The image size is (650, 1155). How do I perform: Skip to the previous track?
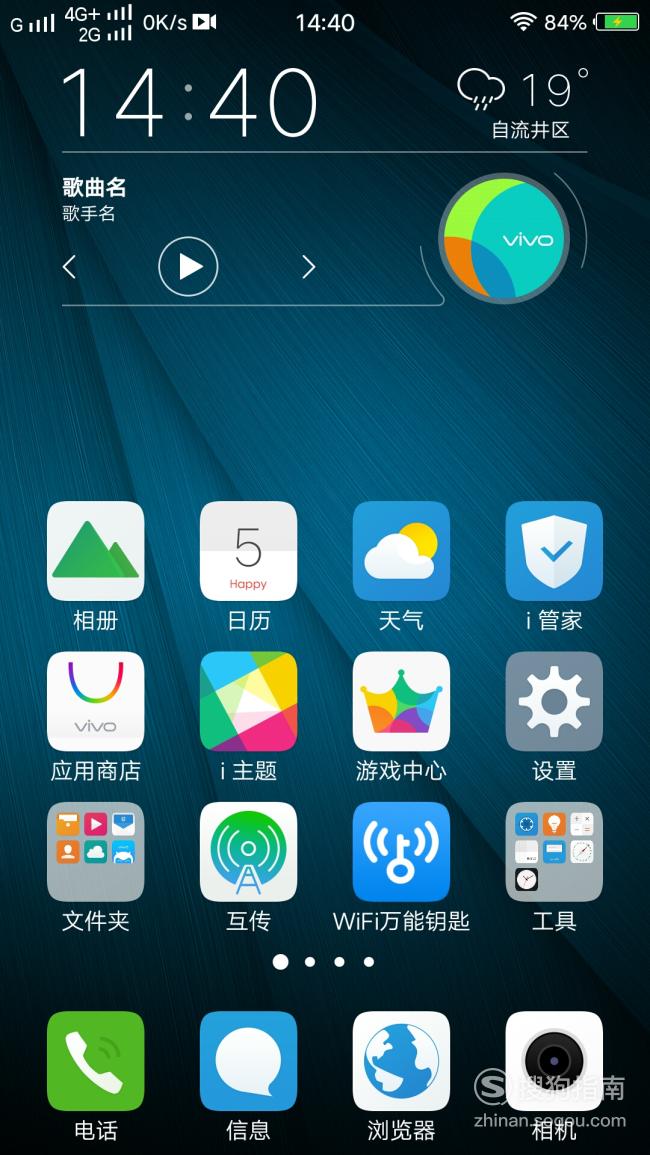pyautogui.click(x=69, y=267)
